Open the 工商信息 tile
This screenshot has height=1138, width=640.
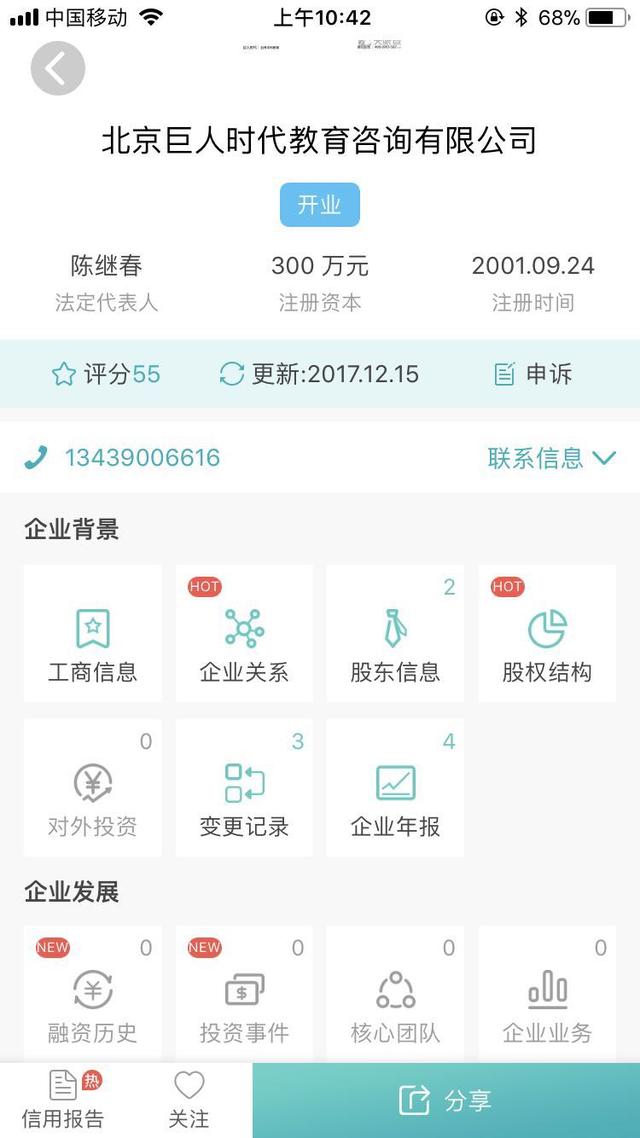[x=93, y=634]
